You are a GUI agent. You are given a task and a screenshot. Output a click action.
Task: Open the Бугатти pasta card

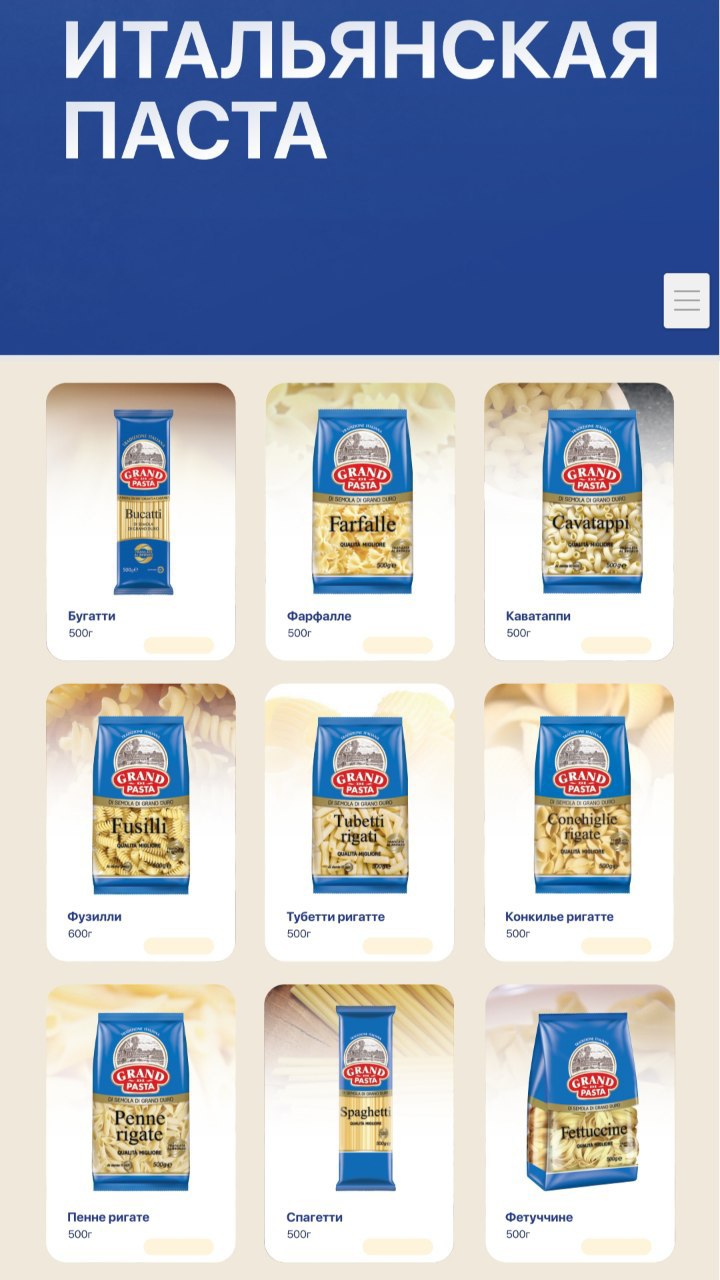point(141,521)
